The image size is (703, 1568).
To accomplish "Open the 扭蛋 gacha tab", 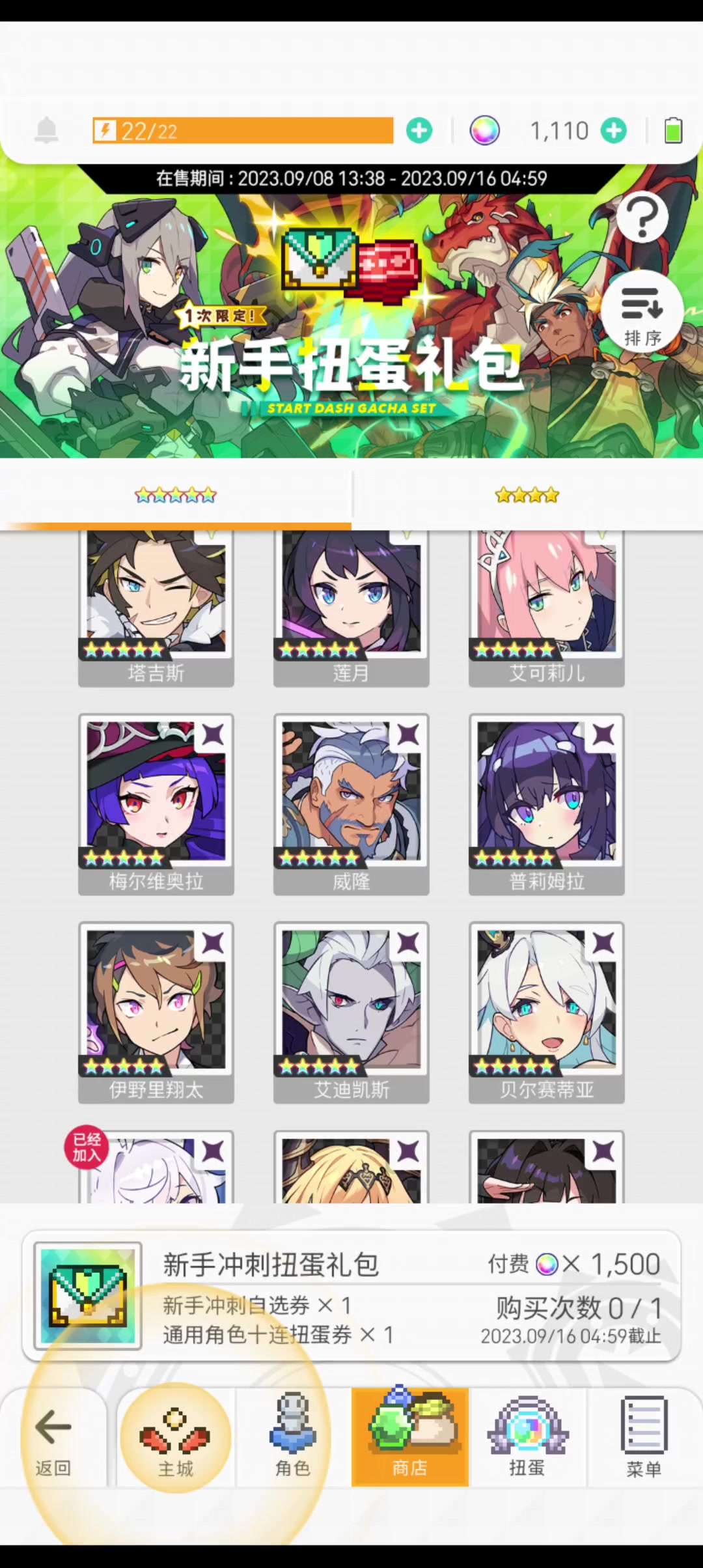I will click(527, 1438).
